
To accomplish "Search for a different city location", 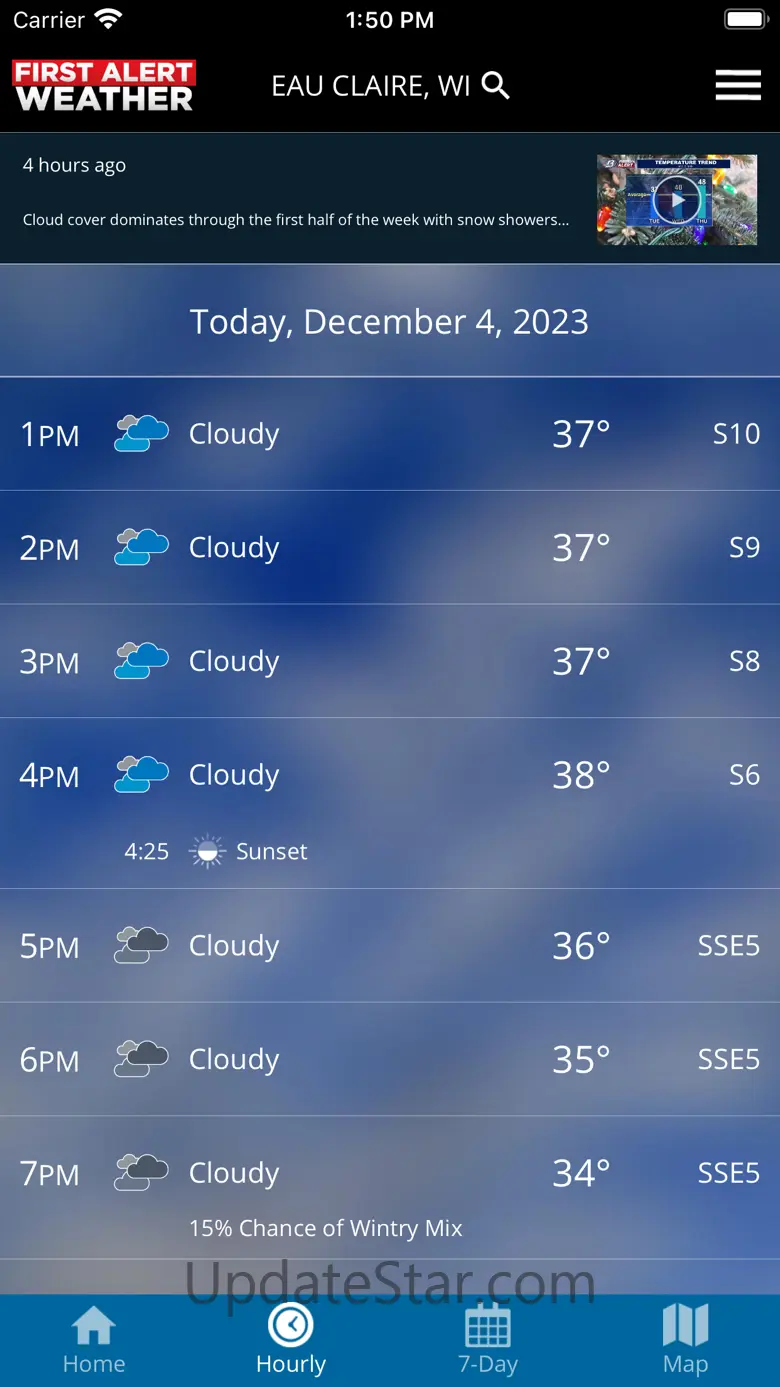I will [496, 86].
